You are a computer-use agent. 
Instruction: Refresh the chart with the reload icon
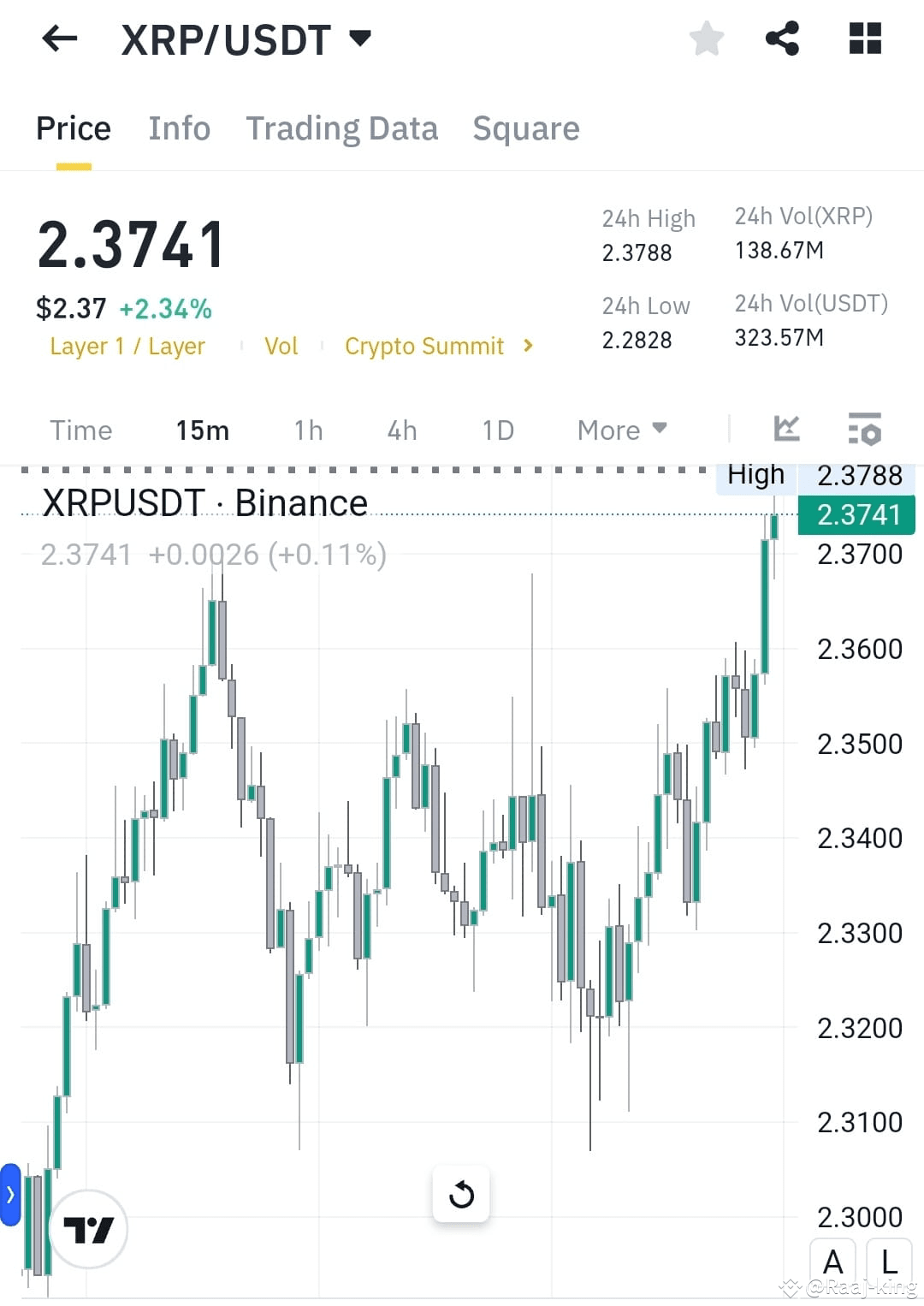[x=461, y=1195]
